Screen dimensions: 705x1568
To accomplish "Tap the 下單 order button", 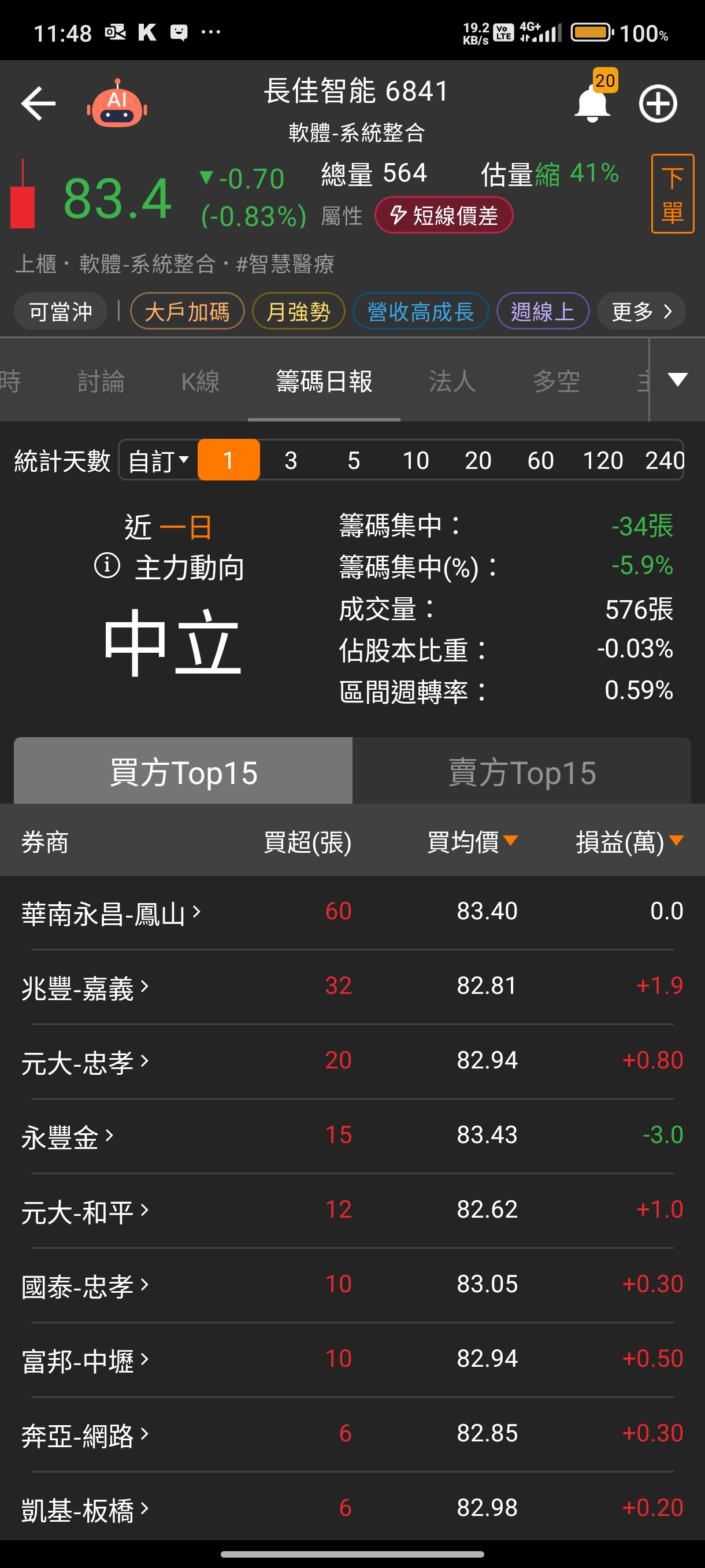I will point(671,194).
